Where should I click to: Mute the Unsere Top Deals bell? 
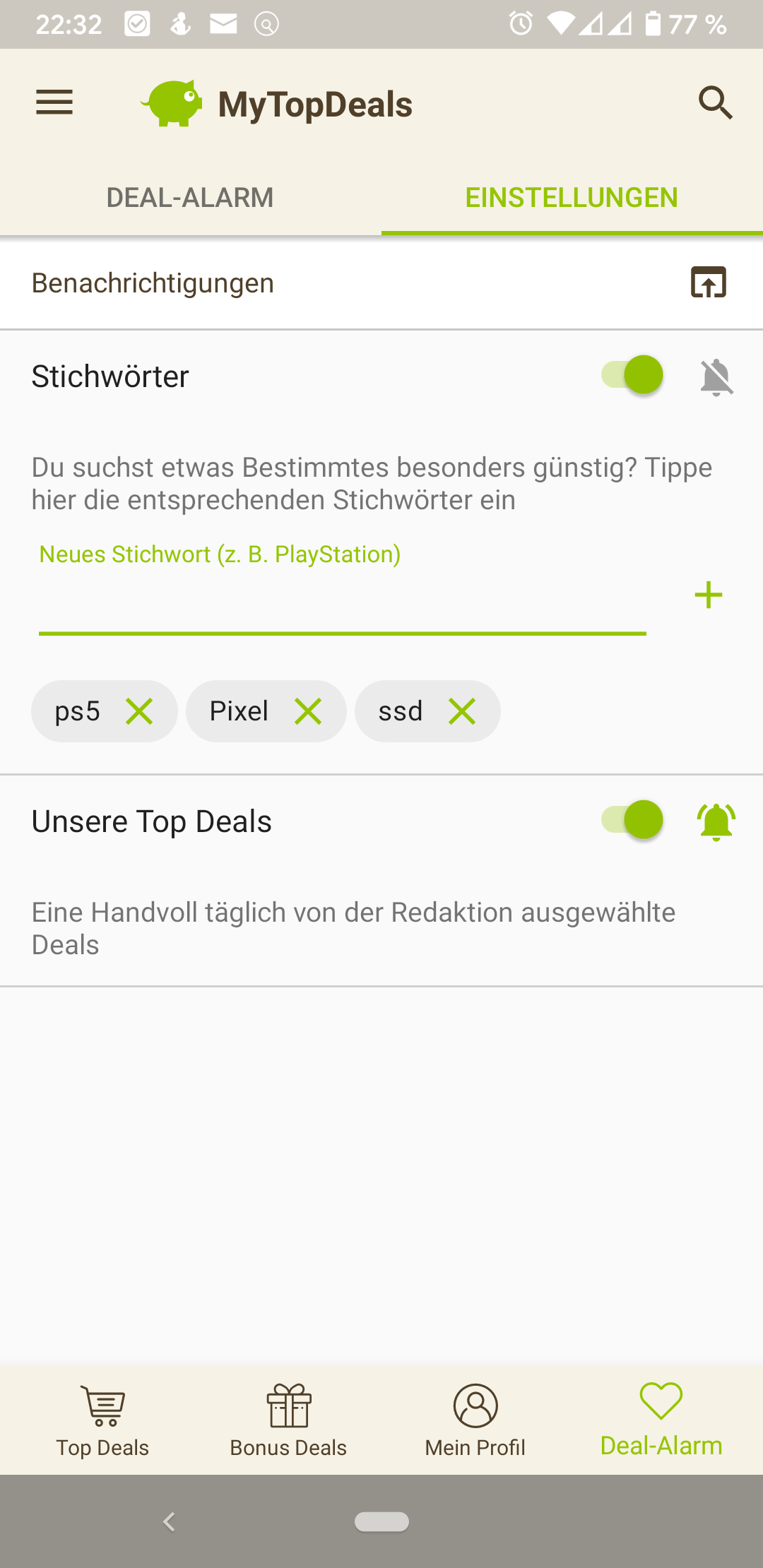pyautogui.click(x=716, y=821)
